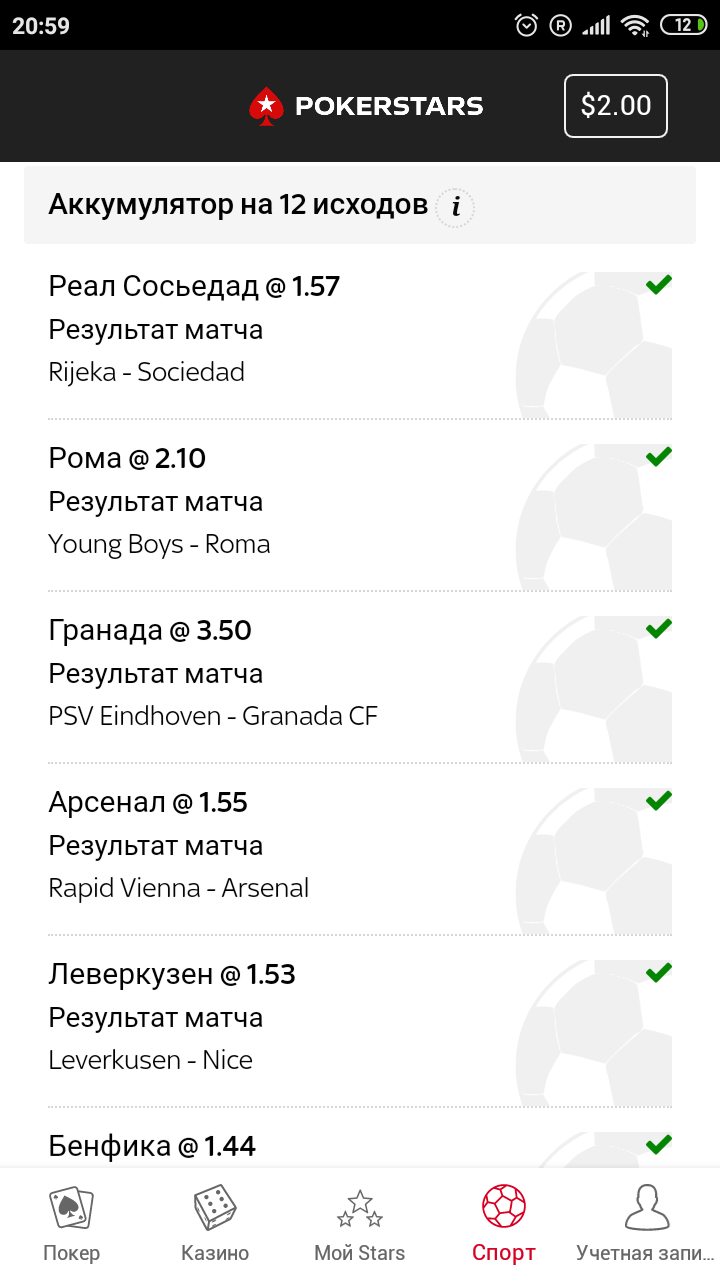Open the Учетная запись tab
This screenshot has height=1280, width=720.
pos(647,1224)
